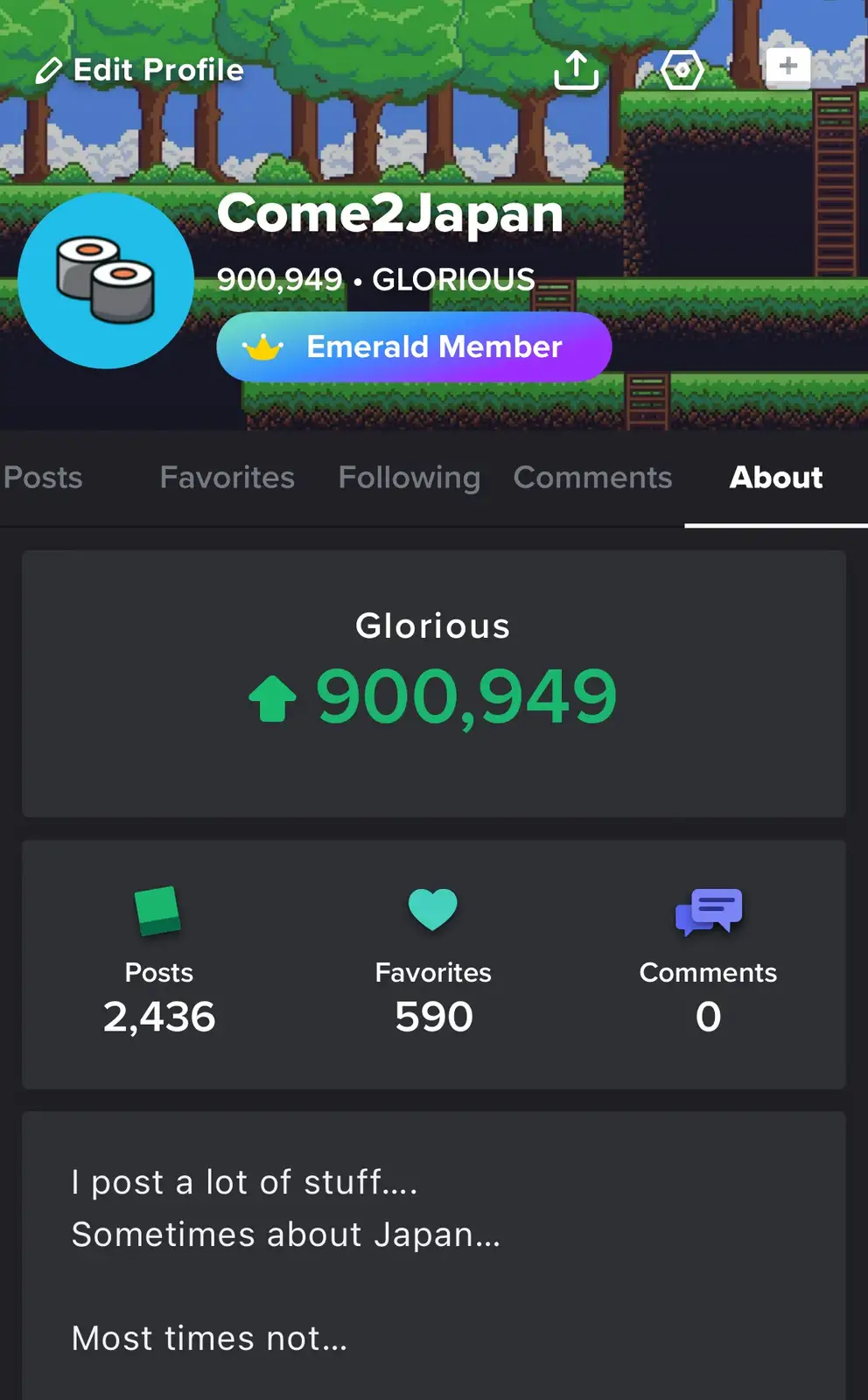Viewport: 868px width, 1400px height.
Task: Open the Following tab
Action: 409,478
